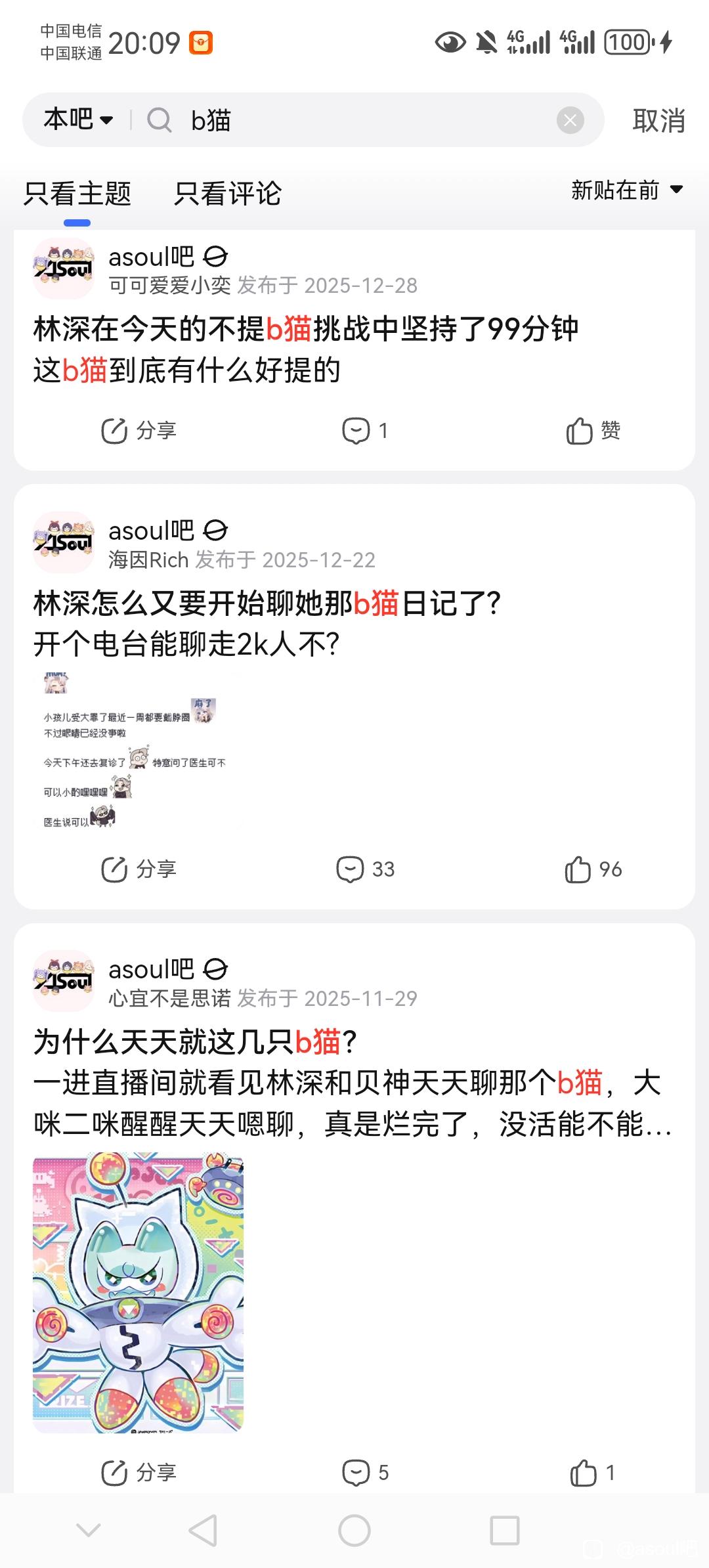Tap the search field containing b猫
The height and width of the screenshot is (1568, 709).
(361, 120)
